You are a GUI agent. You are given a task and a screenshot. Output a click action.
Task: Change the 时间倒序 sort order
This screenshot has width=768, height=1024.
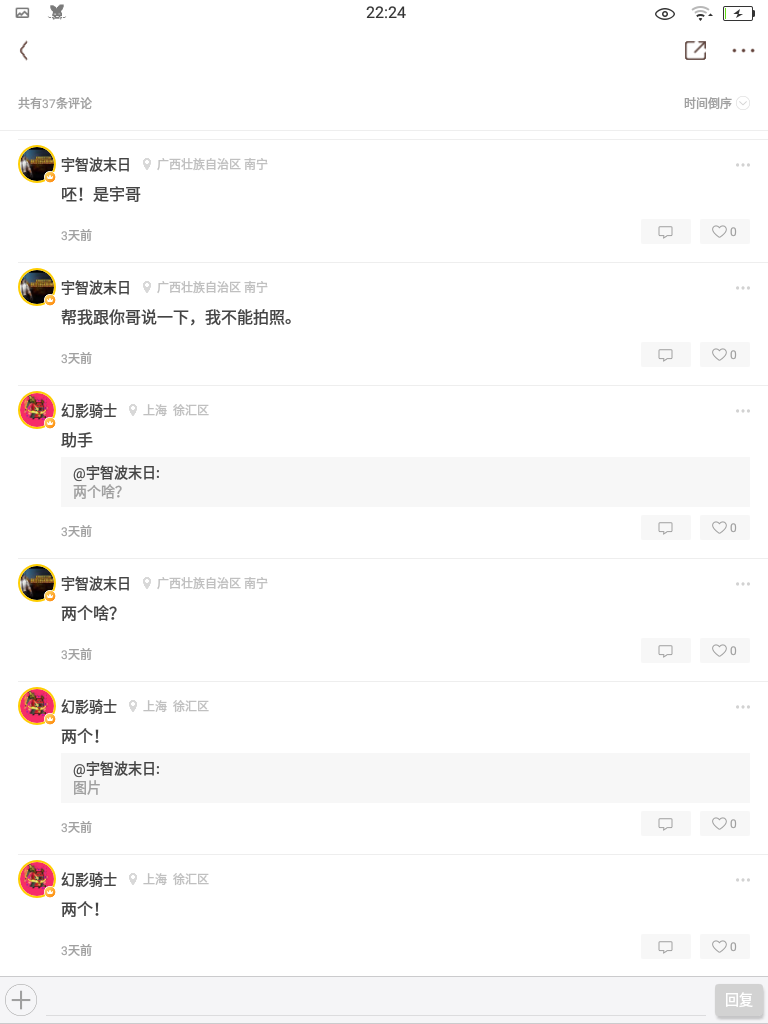click(x=716, y=103)
